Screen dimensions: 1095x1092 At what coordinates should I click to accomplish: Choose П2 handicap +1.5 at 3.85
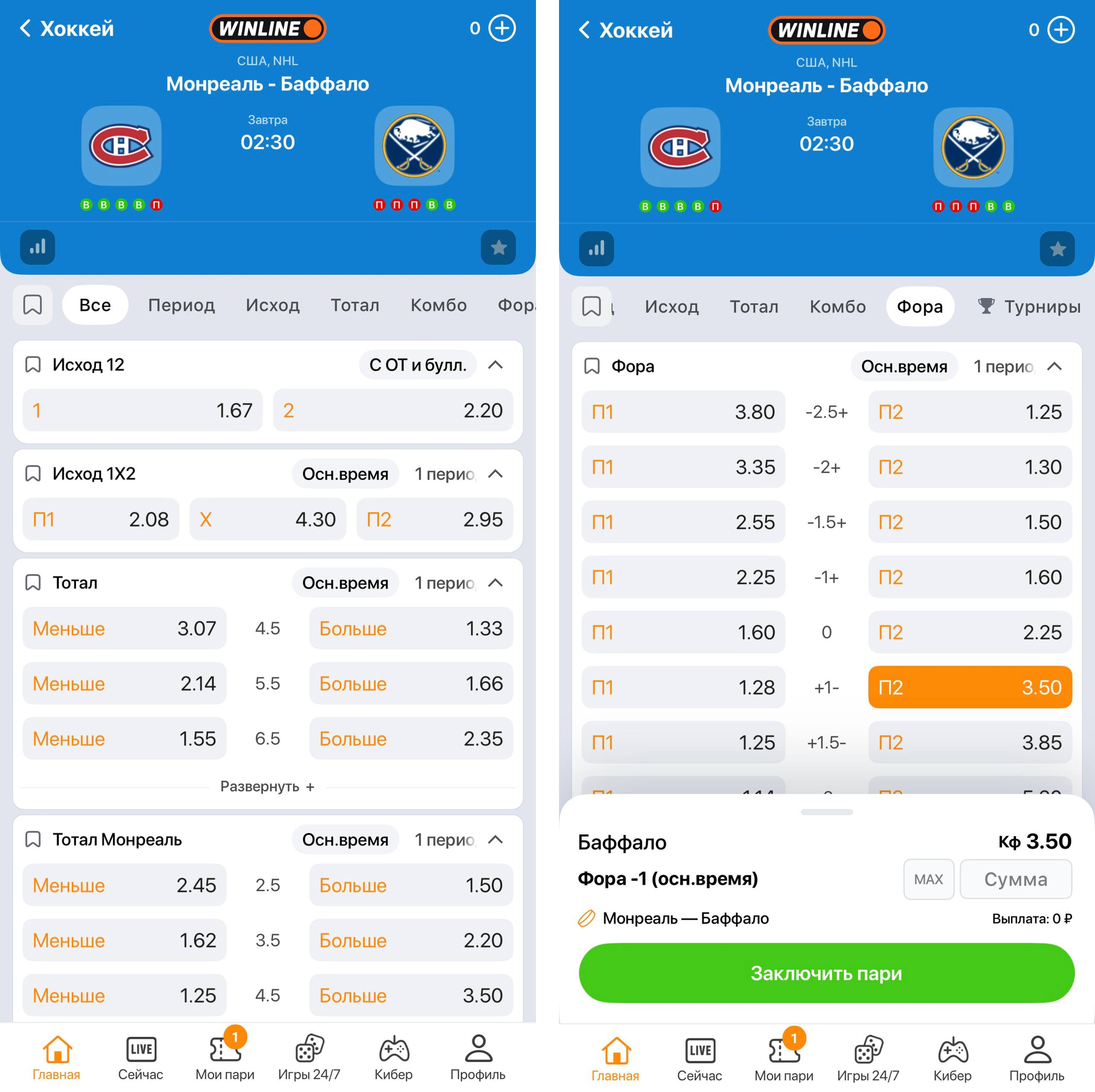click(970, 742)
